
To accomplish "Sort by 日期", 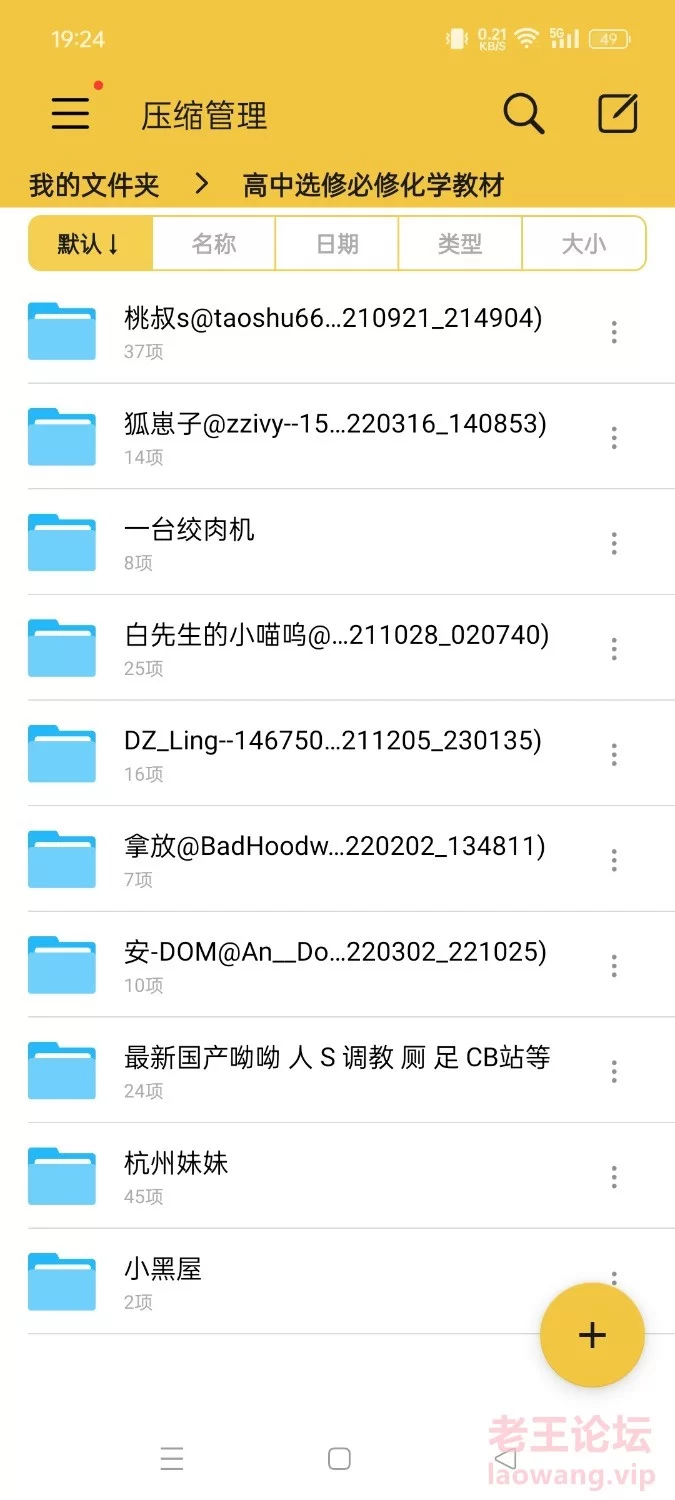I will point(337,244).
